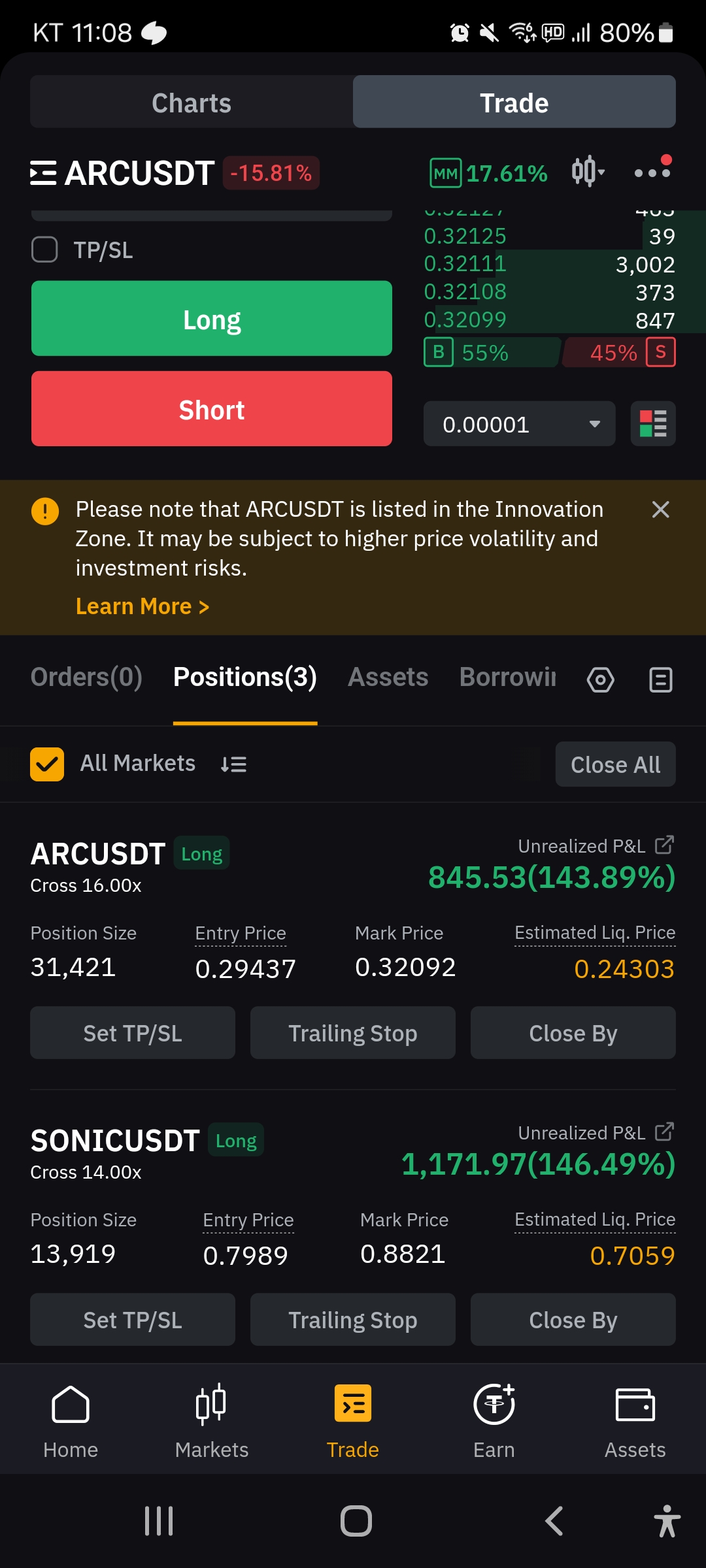706x1568 pixels.
Task: Open the Earn bottom tab
Action: (494, 1420)
